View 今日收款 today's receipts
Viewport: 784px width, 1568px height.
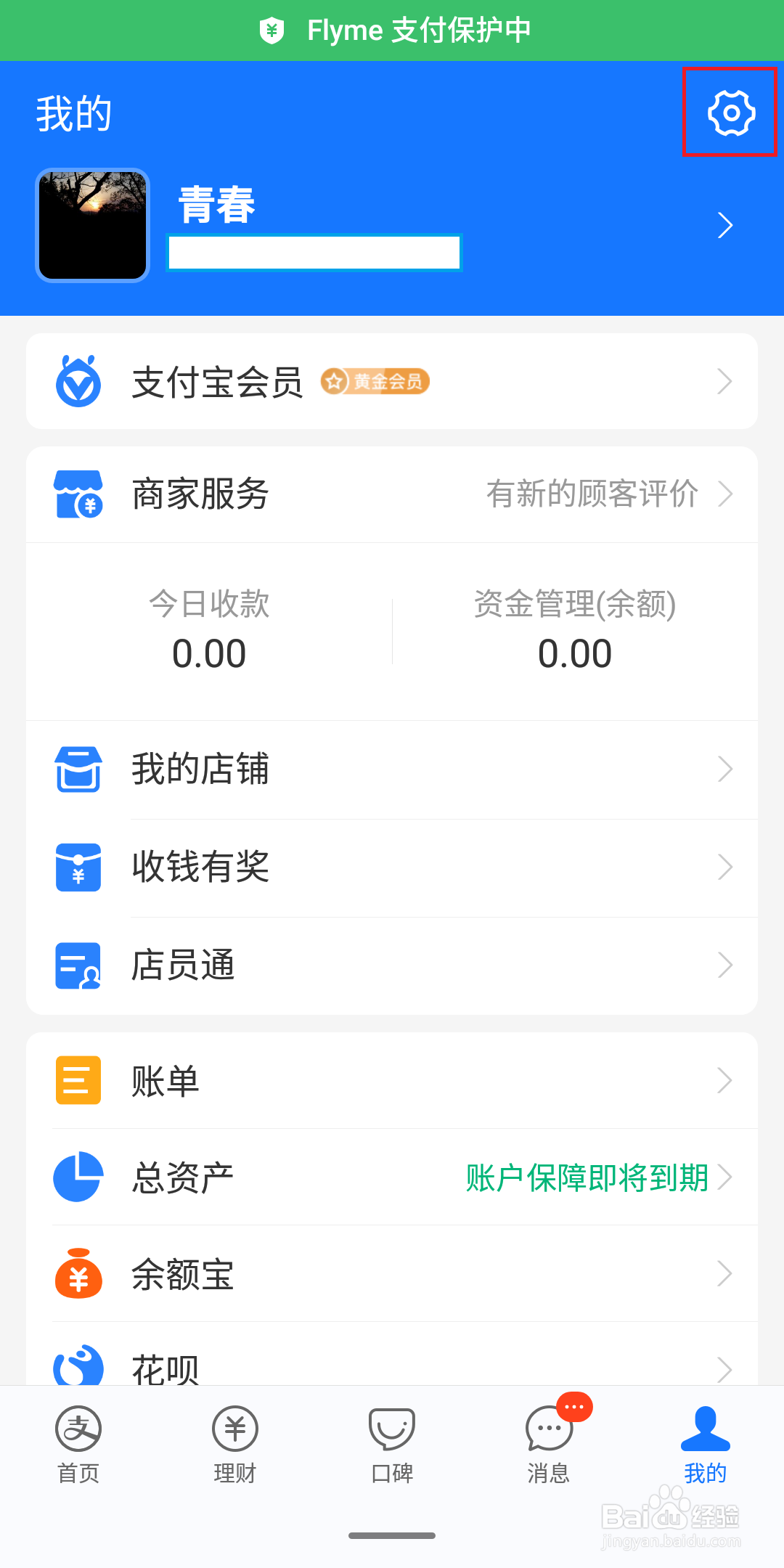tap(209, 630)
